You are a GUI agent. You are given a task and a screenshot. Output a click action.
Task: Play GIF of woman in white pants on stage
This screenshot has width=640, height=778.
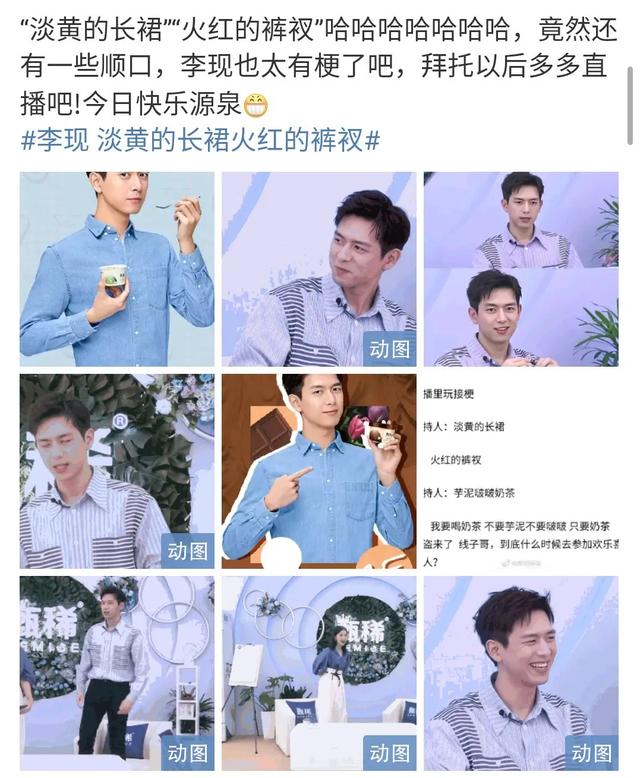318,672
